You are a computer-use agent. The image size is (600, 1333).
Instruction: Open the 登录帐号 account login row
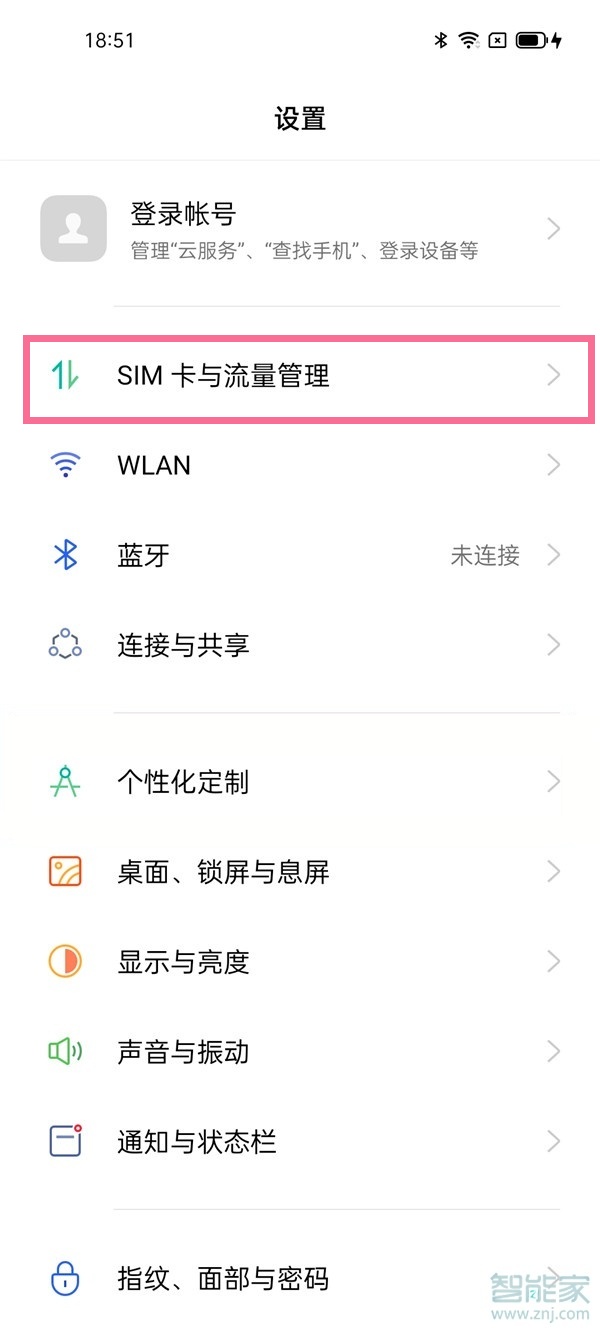coord(300,230)
